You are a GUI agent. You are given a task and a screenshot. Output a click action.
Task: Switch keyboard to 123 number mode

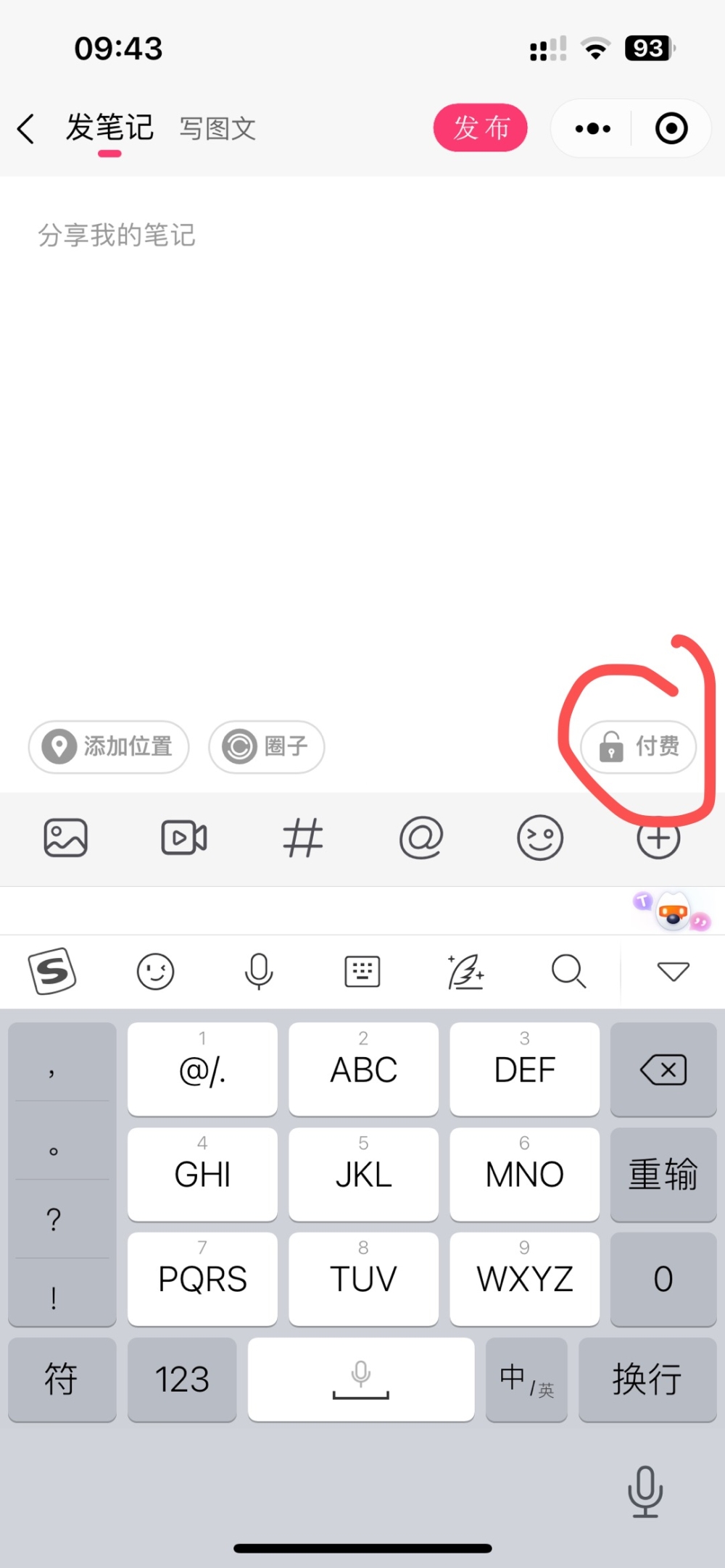pos(182,1379)
